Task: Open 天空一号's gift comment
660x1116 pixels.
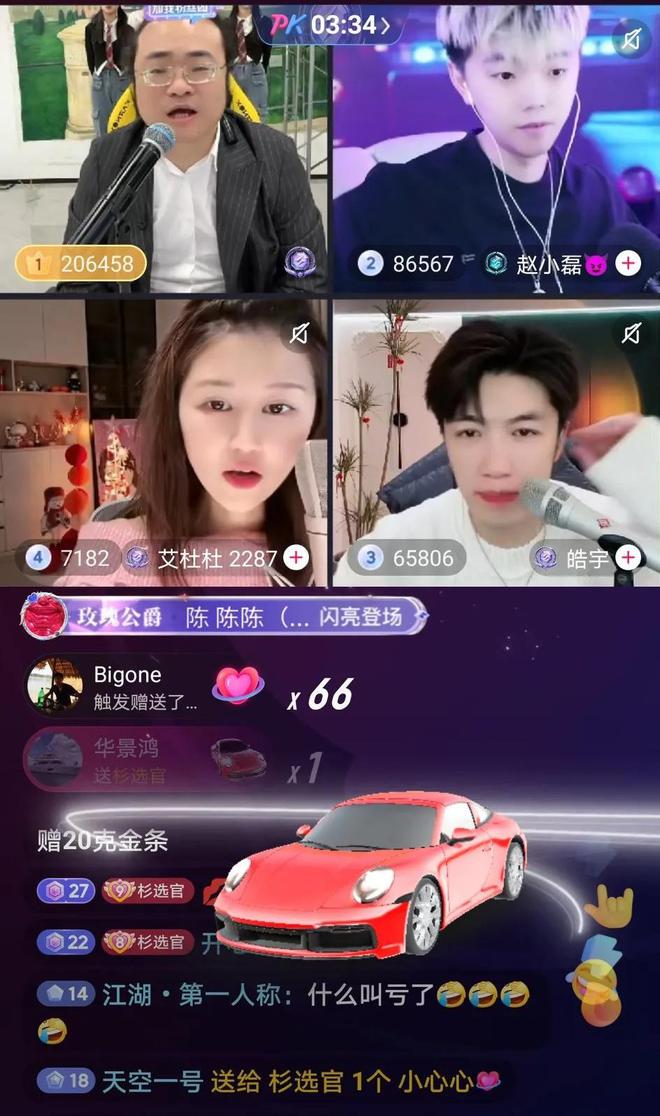Action: [x=270, y=1080]
